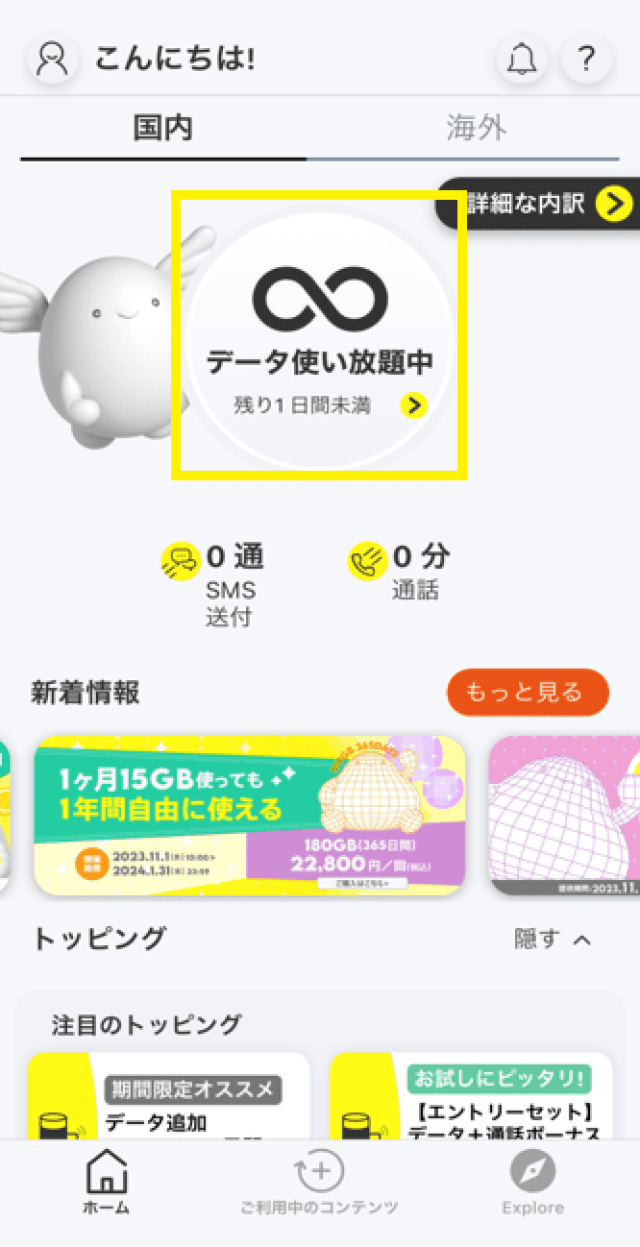Open the help question mark
Image resolution: width=640 pixels, height=1247 pixels.
tap(587, 60)
